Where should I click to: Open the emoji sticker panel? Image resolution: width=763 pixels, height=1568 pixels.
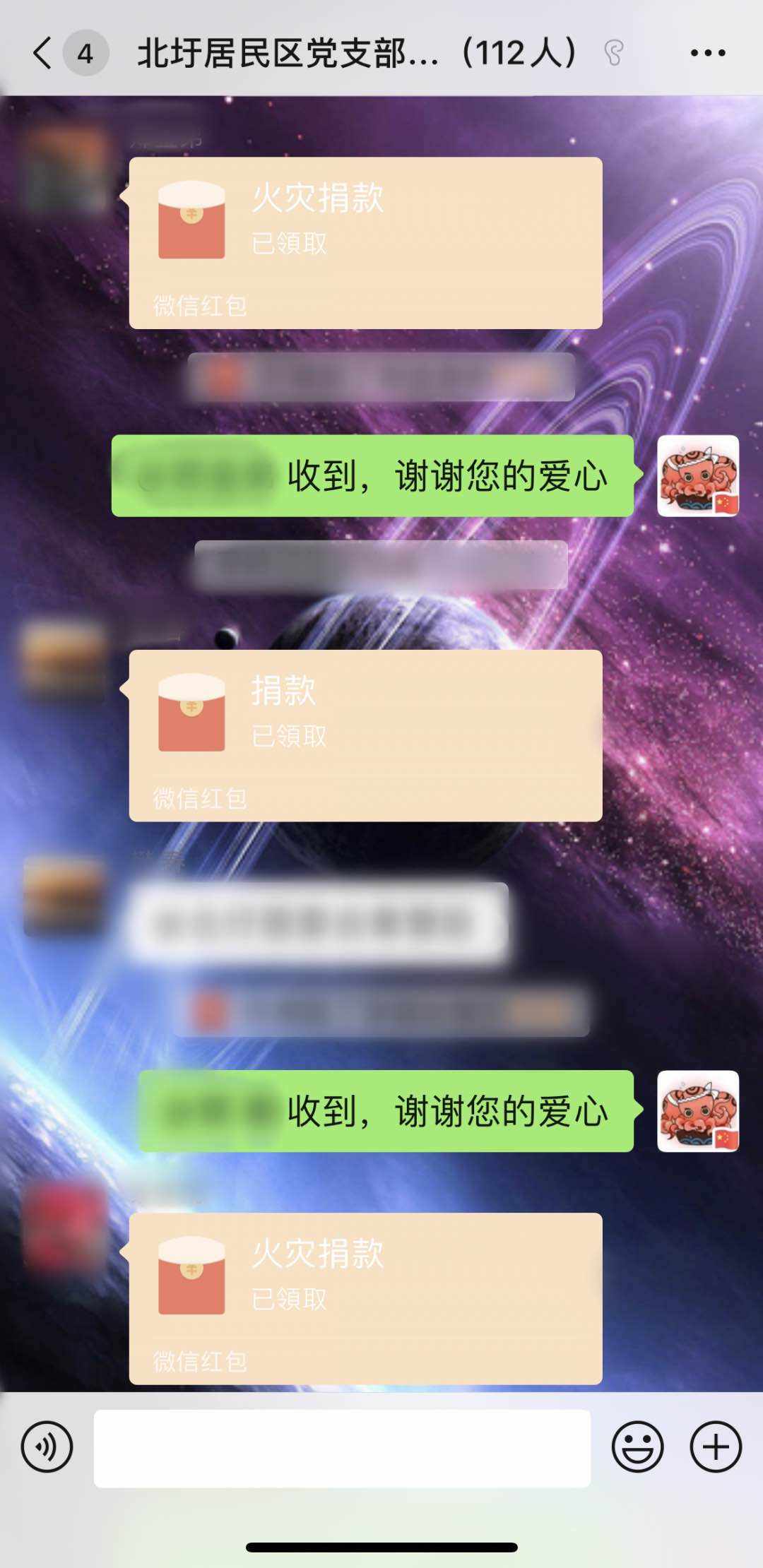coord(637,1447)
